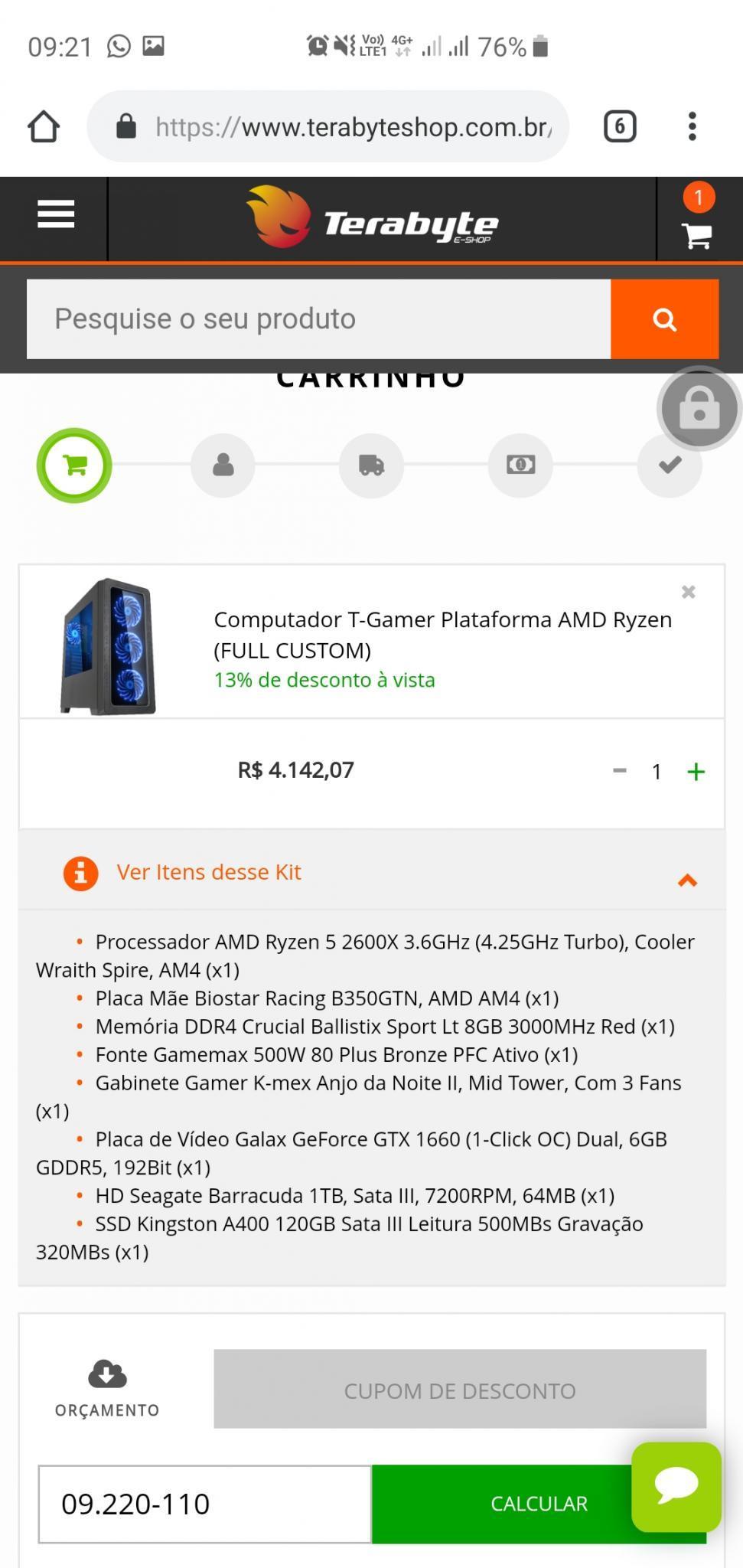Open the T-Gamer computer product thumbnail
Screen dimensions: 743x1568
click(108, 646)
